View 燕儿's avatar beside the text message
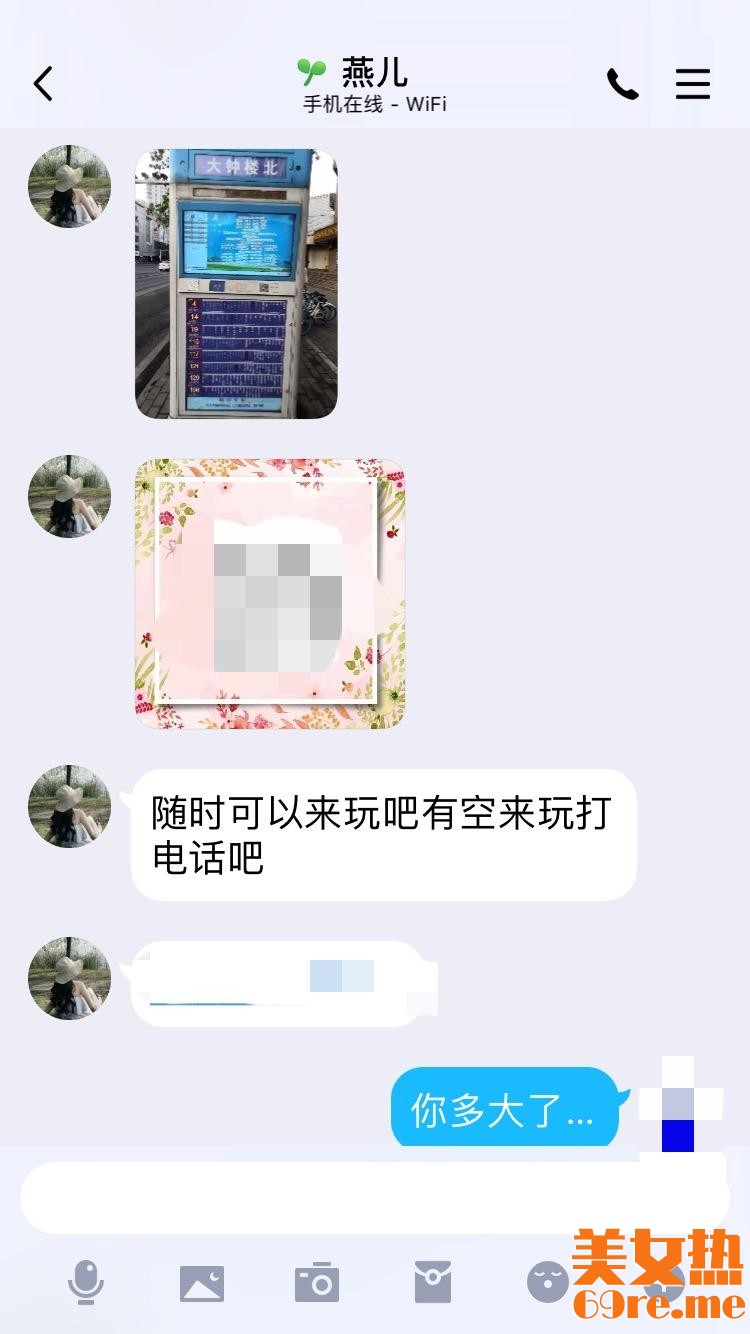750x1334 pixels. [x=69, y=807]
